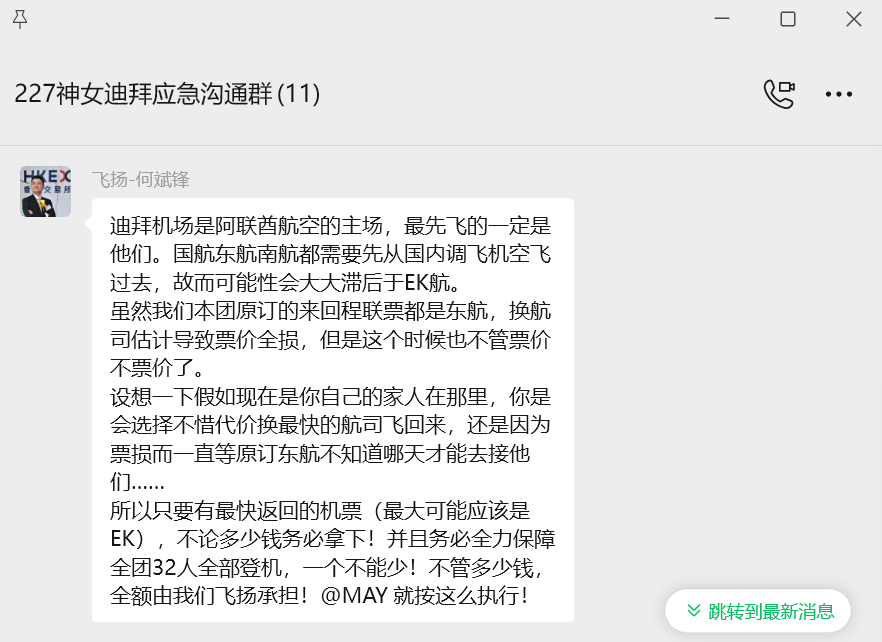The height and width of the screenshot is (642, 882).
Task: Minimize the chat window
Action: (722, 19)
